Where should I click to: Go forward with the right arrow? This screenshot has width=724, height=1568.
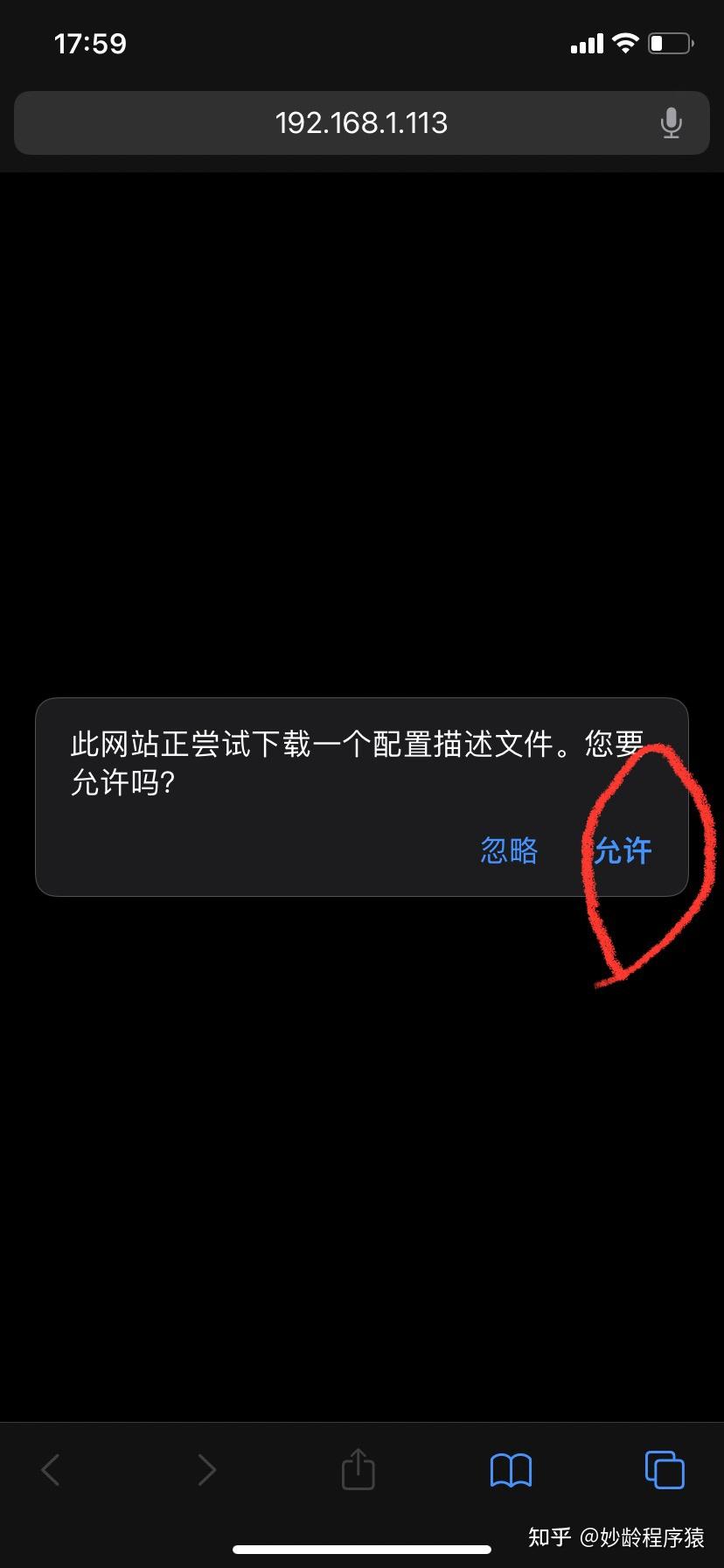pos(206,1469)
